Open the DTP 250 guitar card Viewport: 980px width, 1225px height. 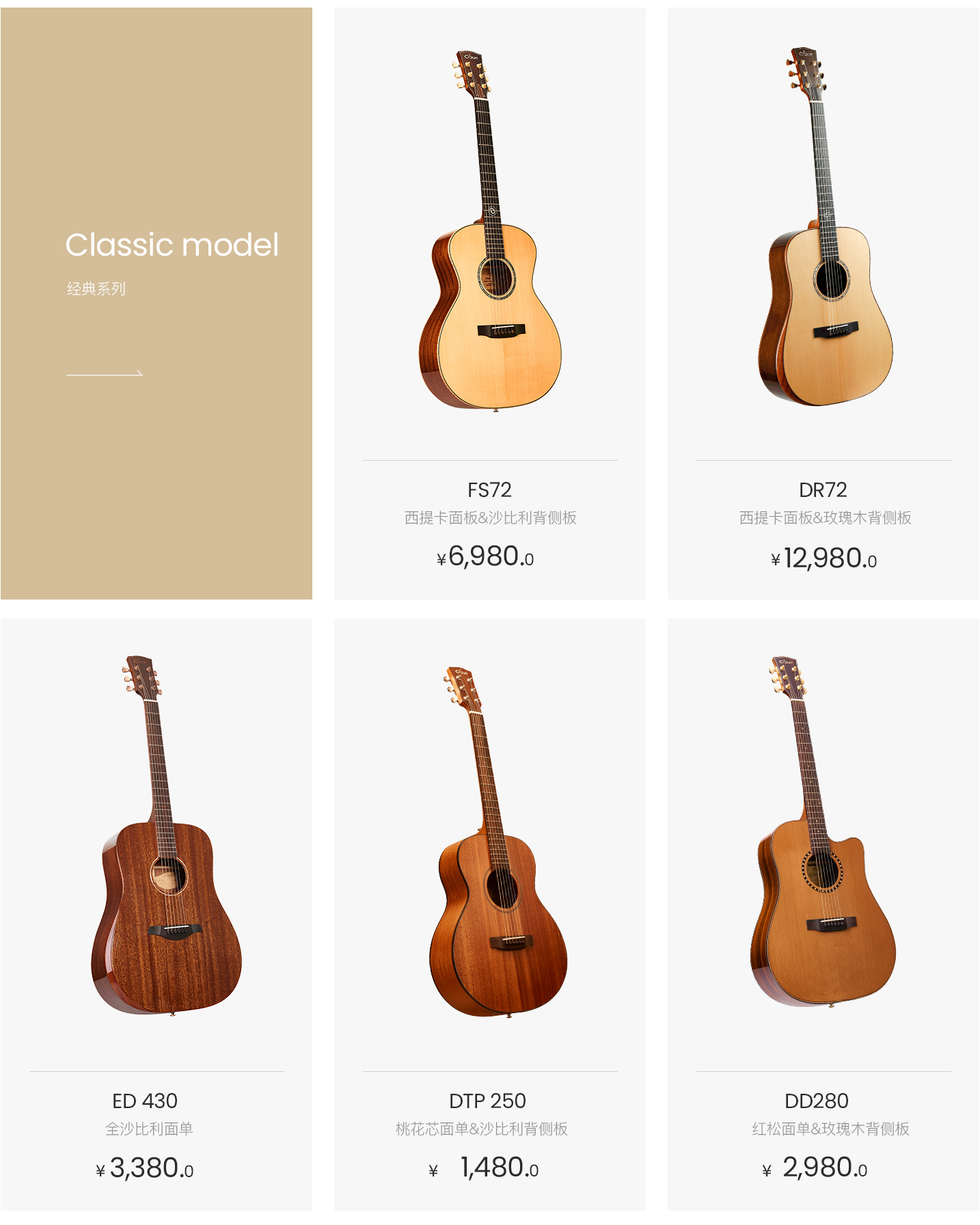coord(489,914)
